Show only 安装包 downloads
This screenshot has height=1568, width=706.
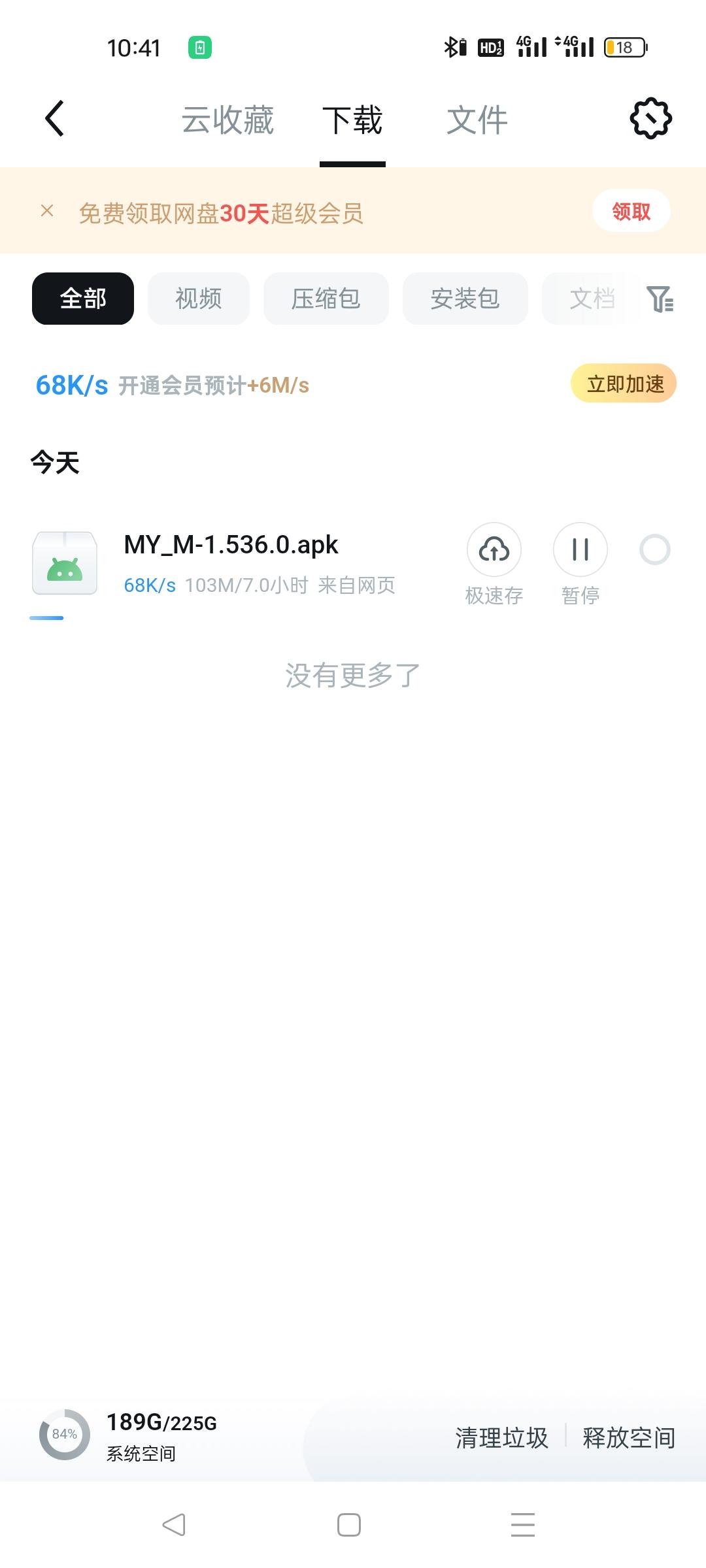click(465, 299)
